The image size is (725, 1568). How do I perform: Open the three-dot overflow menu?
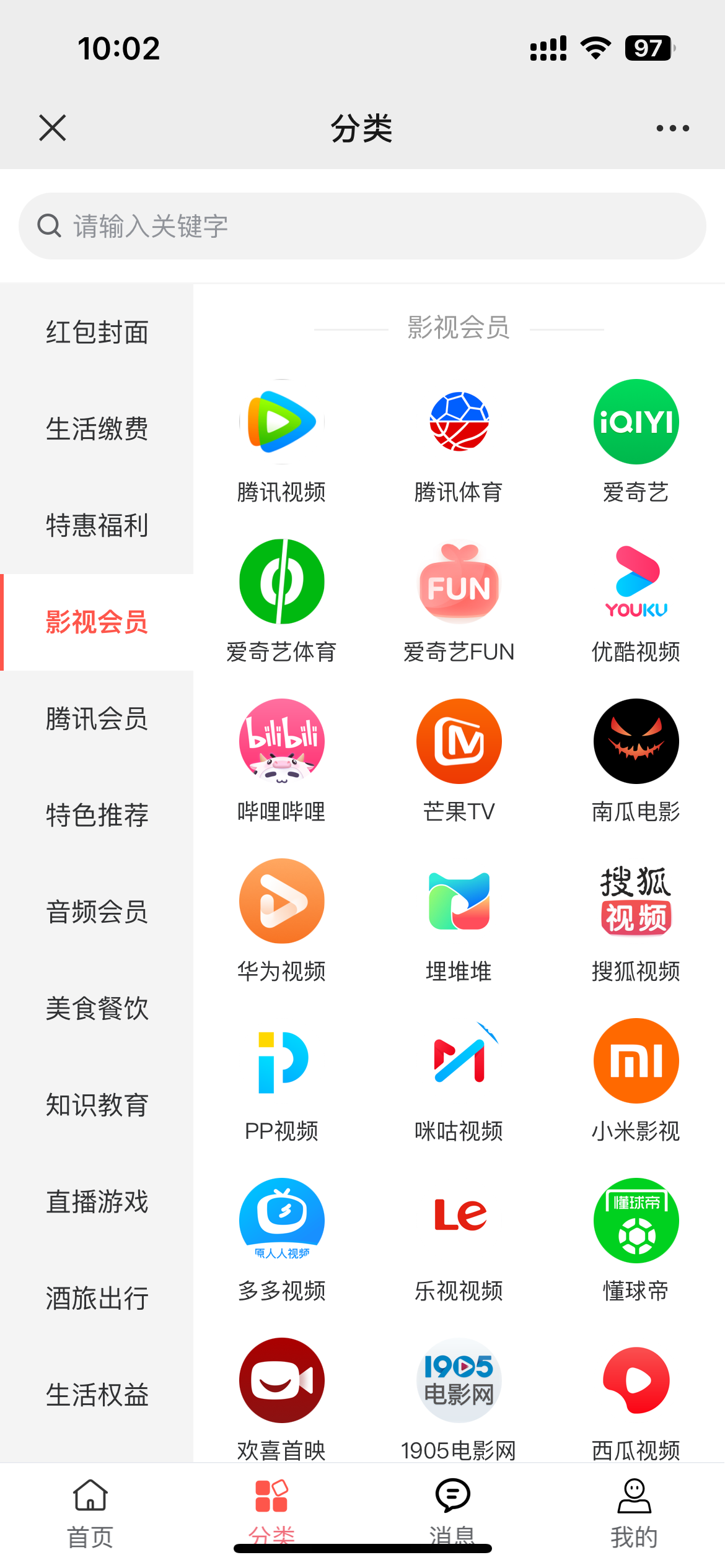pyautogui.click(x=672, y=128)
